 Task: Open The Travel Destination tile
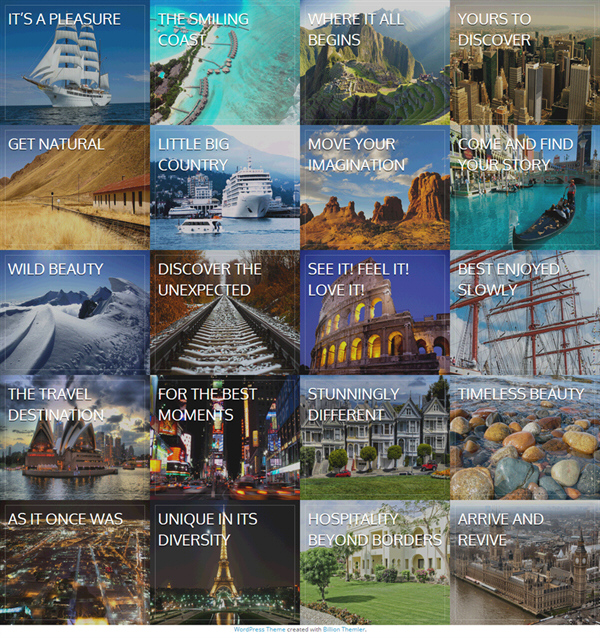pyautogui.click(x=75, y=437)
